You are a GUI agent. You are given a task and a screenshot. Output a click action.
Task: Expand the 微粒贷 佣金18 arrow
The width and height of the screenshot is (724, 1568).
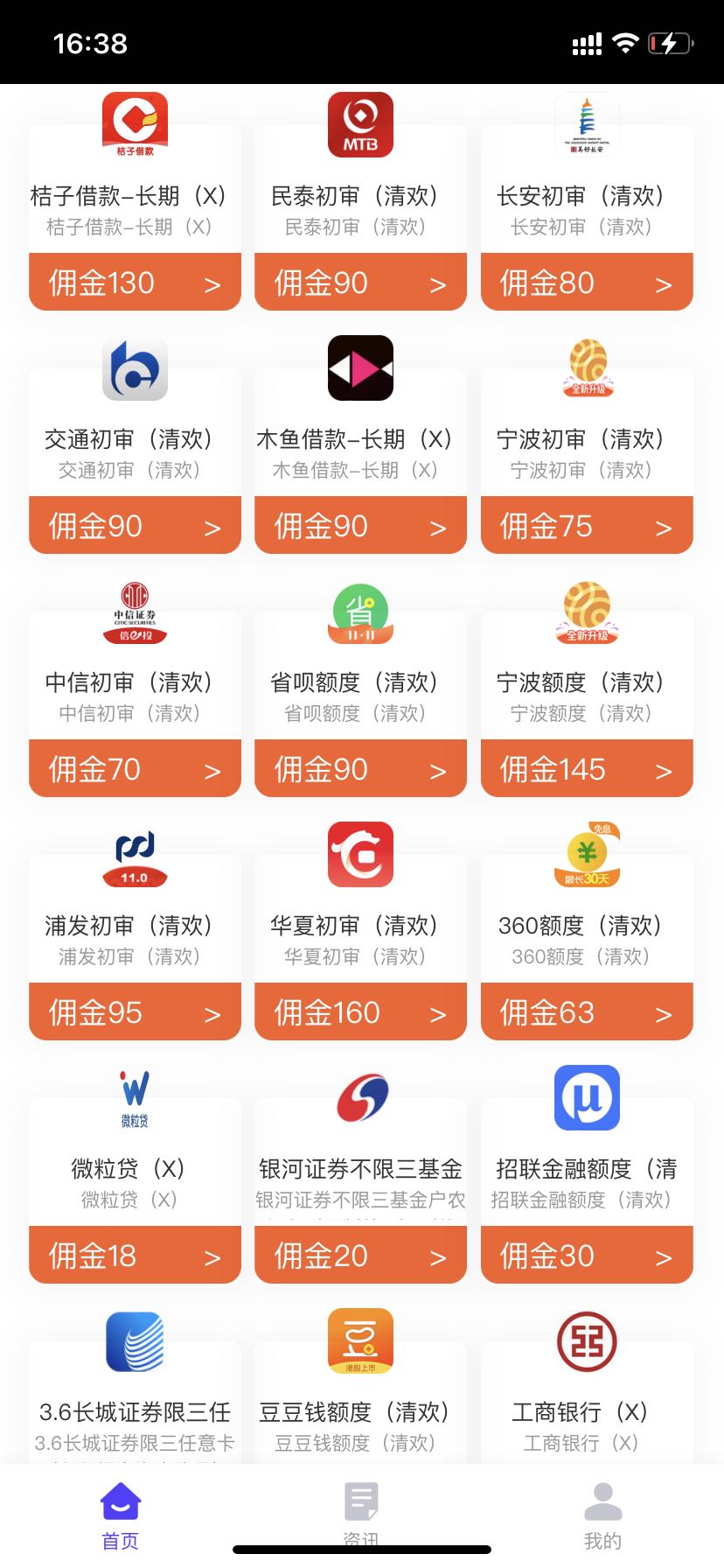point(212,1255)
